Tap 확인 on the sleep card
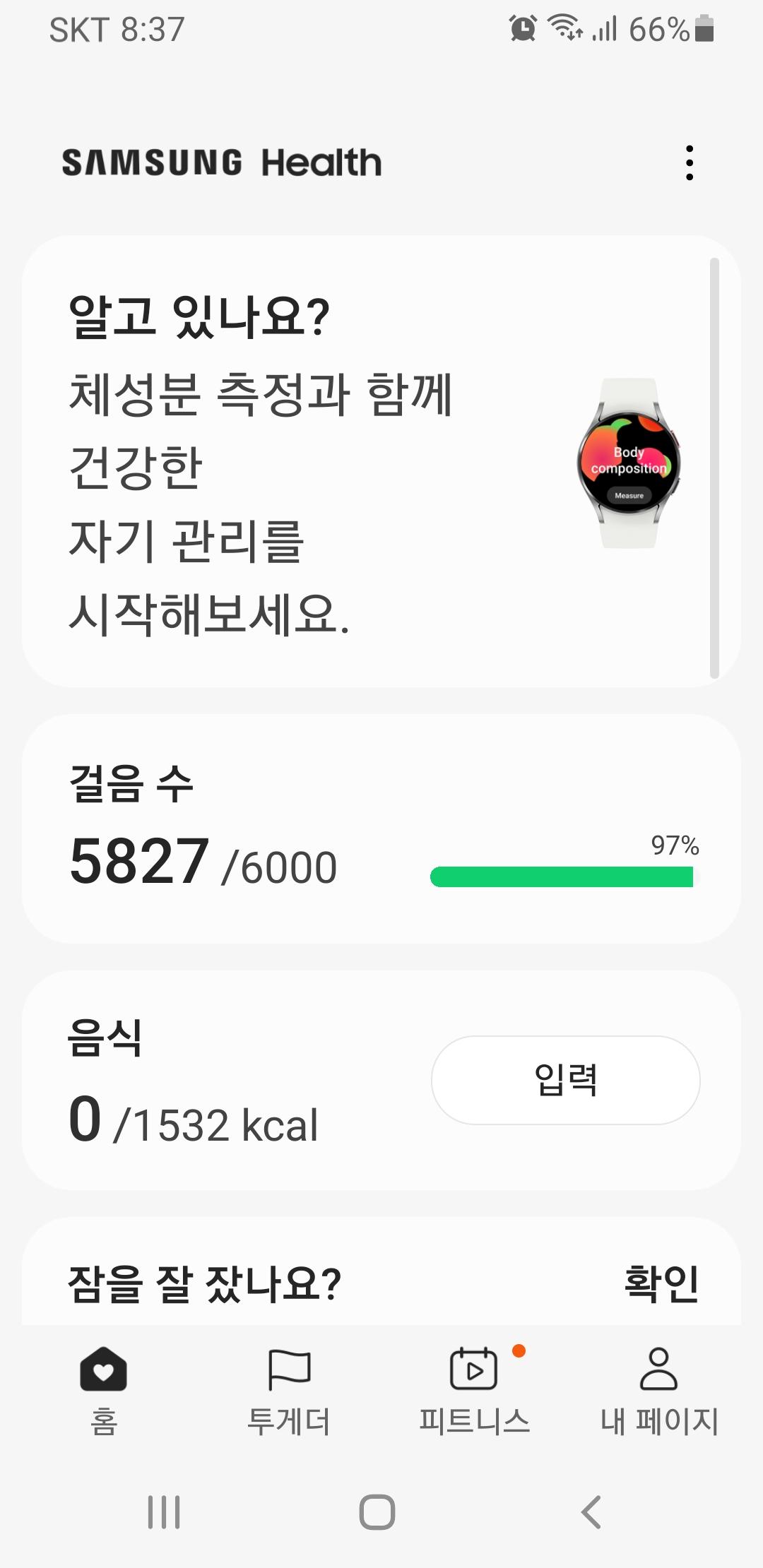The width and height of the screenshot is (763, 1568). pos(661,1283)
